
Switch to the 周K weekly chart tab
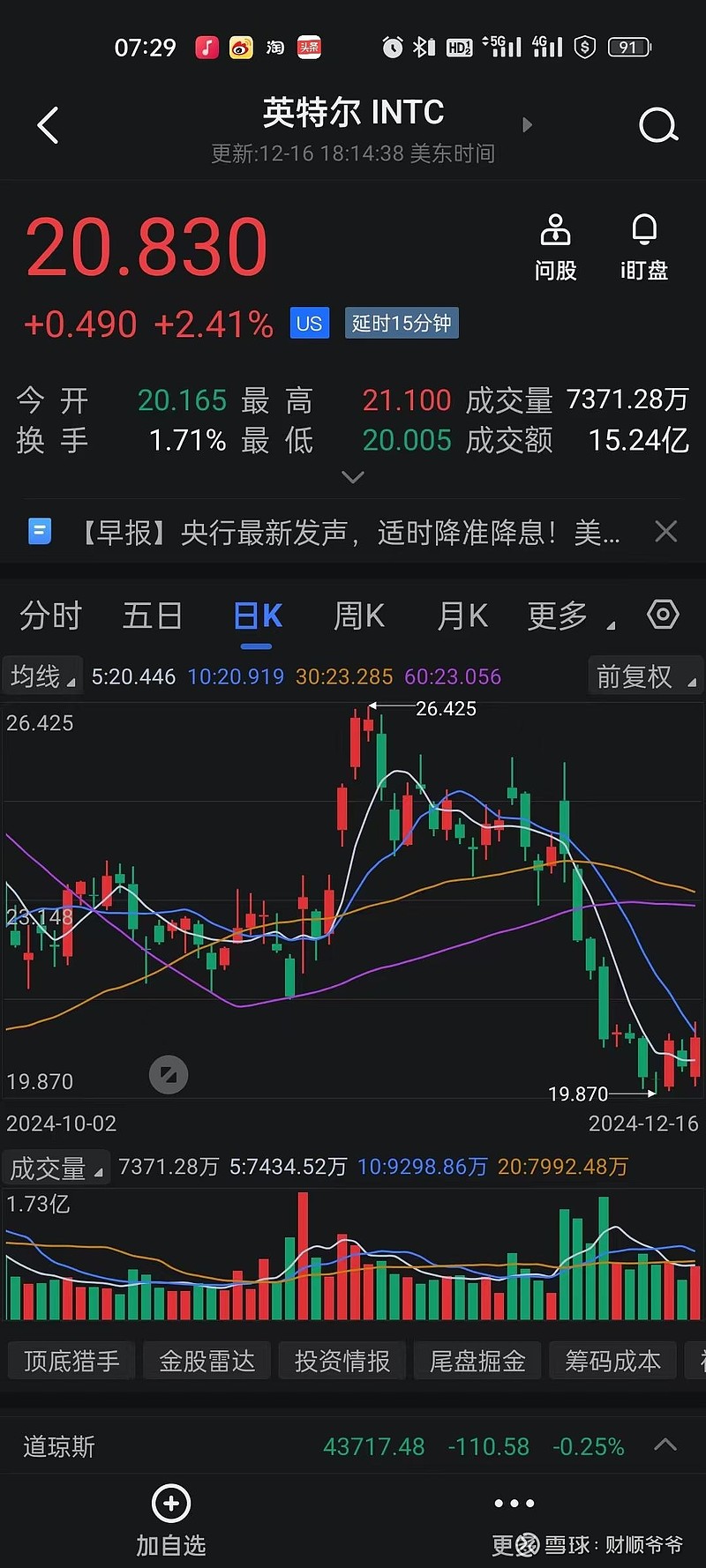click(358, 616)
